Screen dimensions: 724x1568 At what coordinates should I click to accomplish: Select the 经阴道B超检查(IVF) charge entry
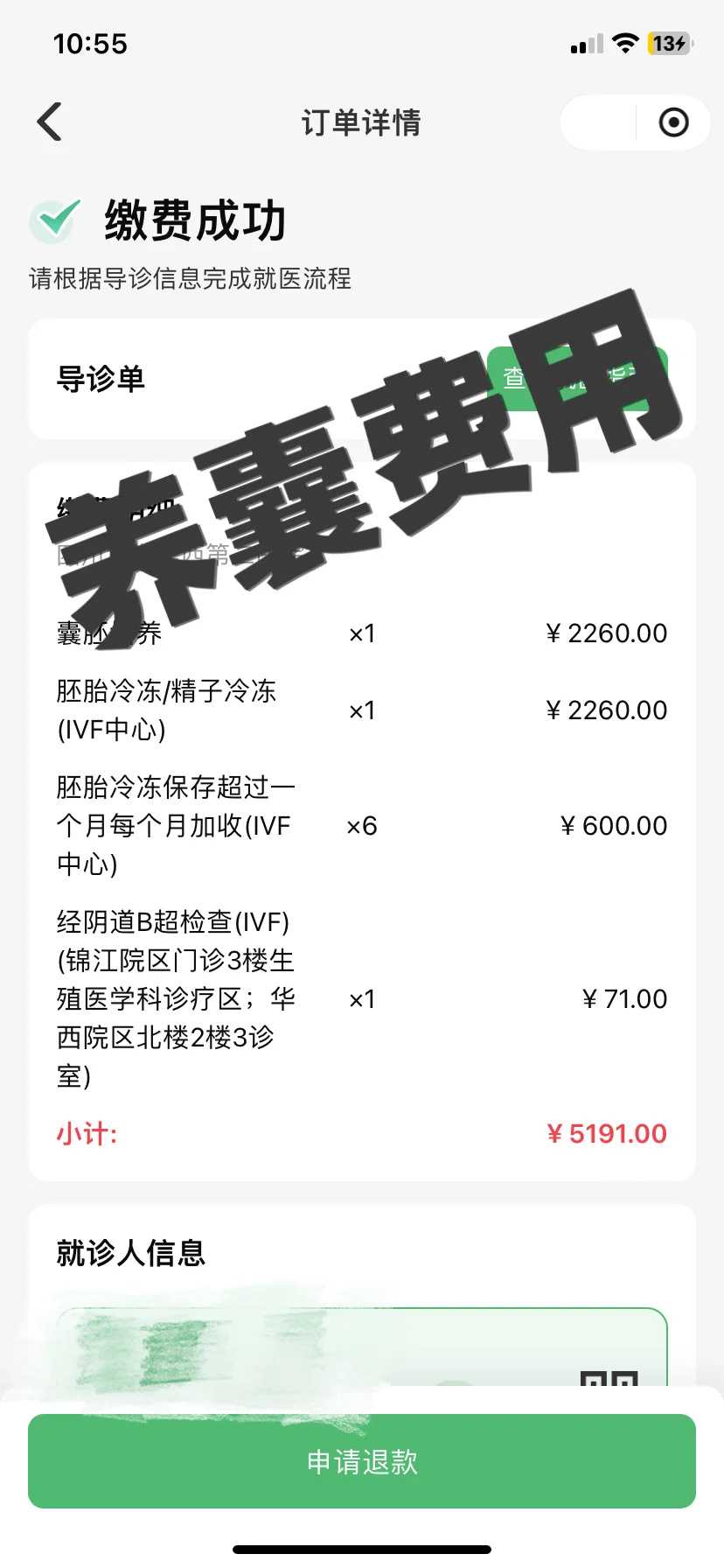pos(175,998)
